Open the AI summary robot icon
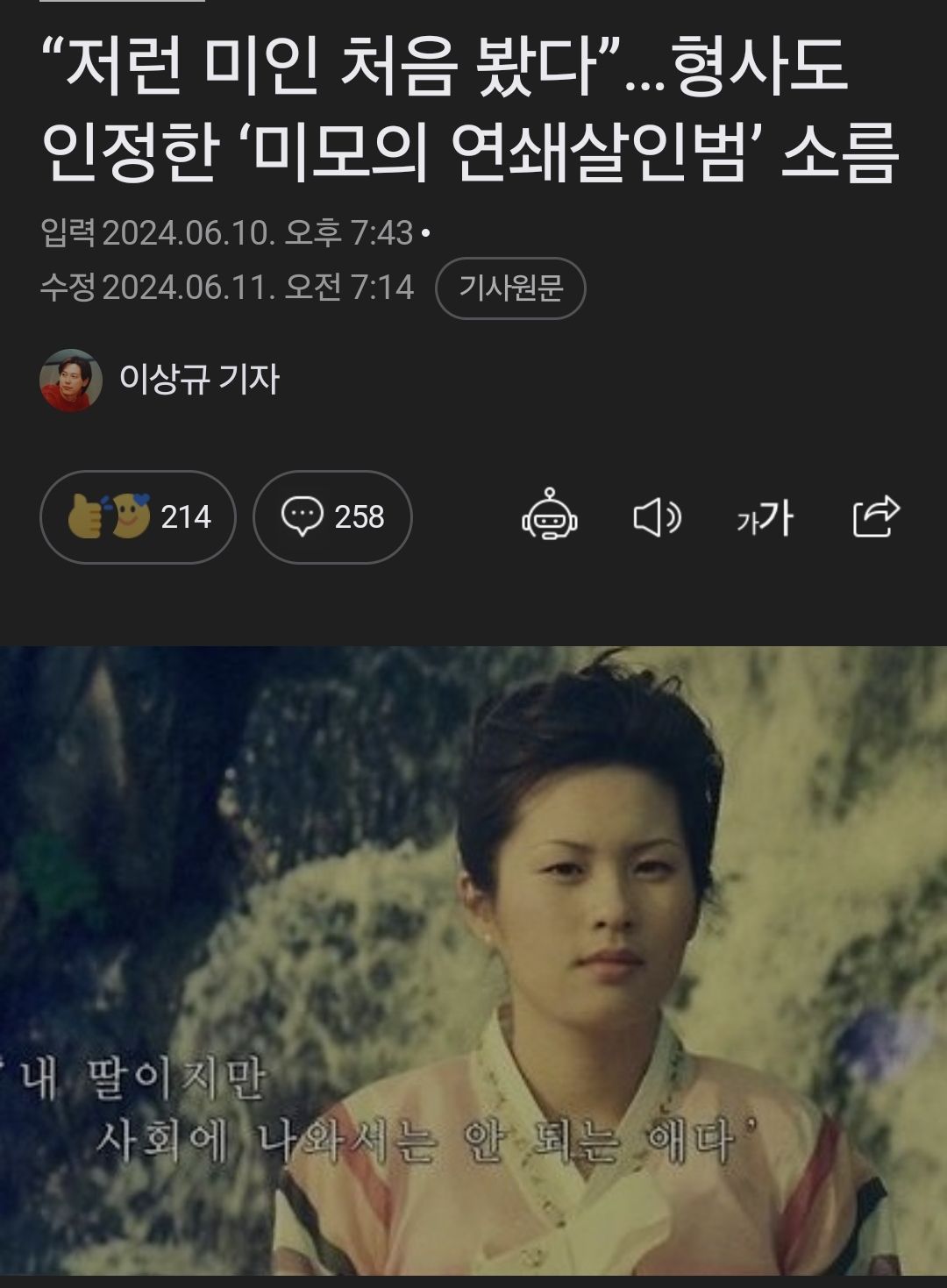The image size is (947, 1288). click(x=550, y=516)
